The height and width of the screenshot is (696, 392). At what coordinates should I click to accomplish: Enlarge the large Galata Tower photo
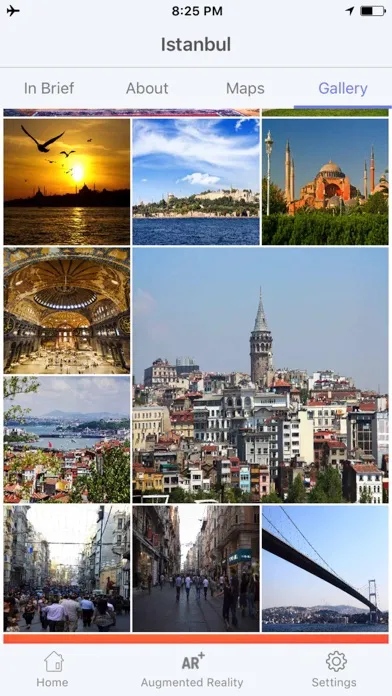click(x=261, y=375)
